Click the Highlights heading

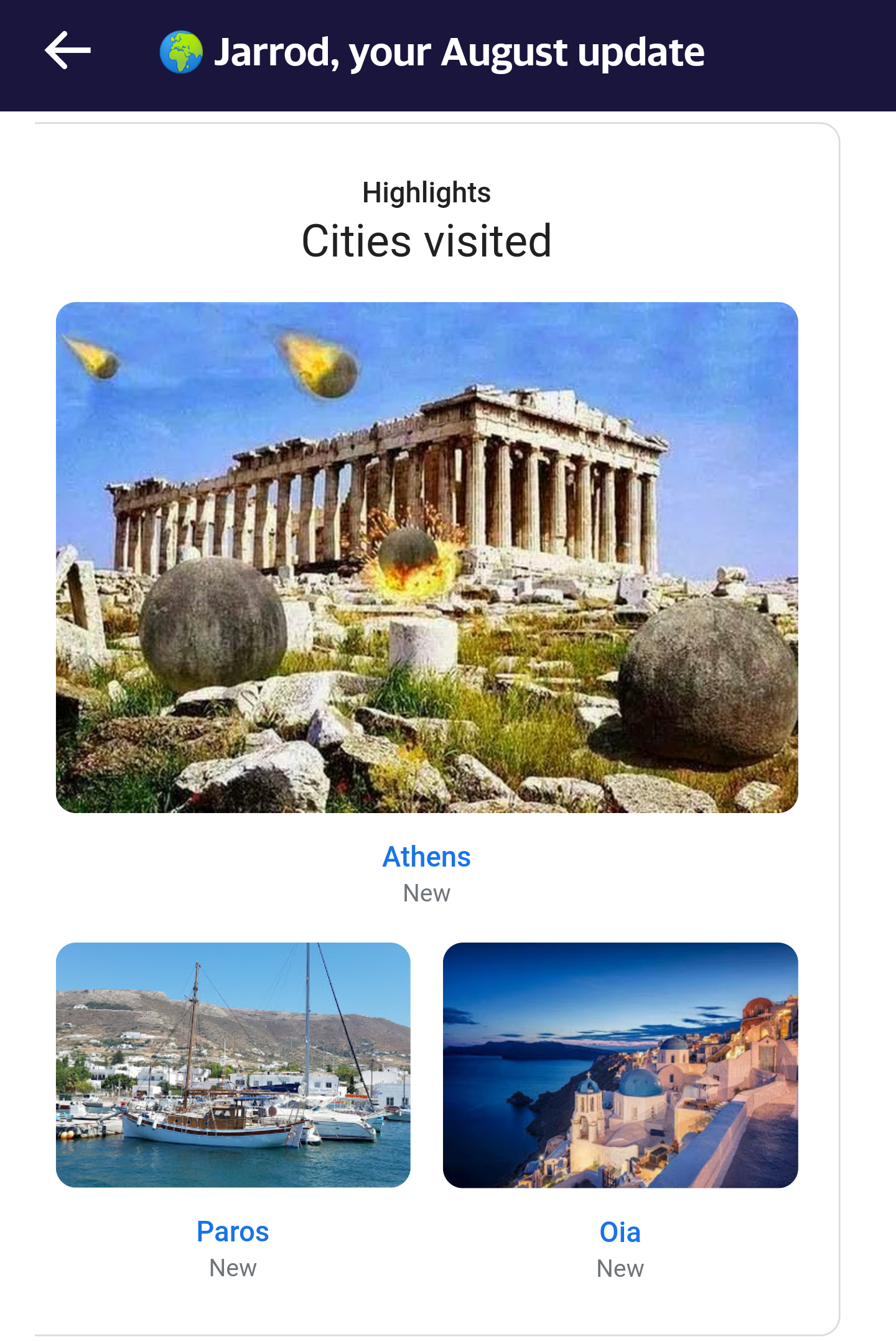tap(427, 192)
